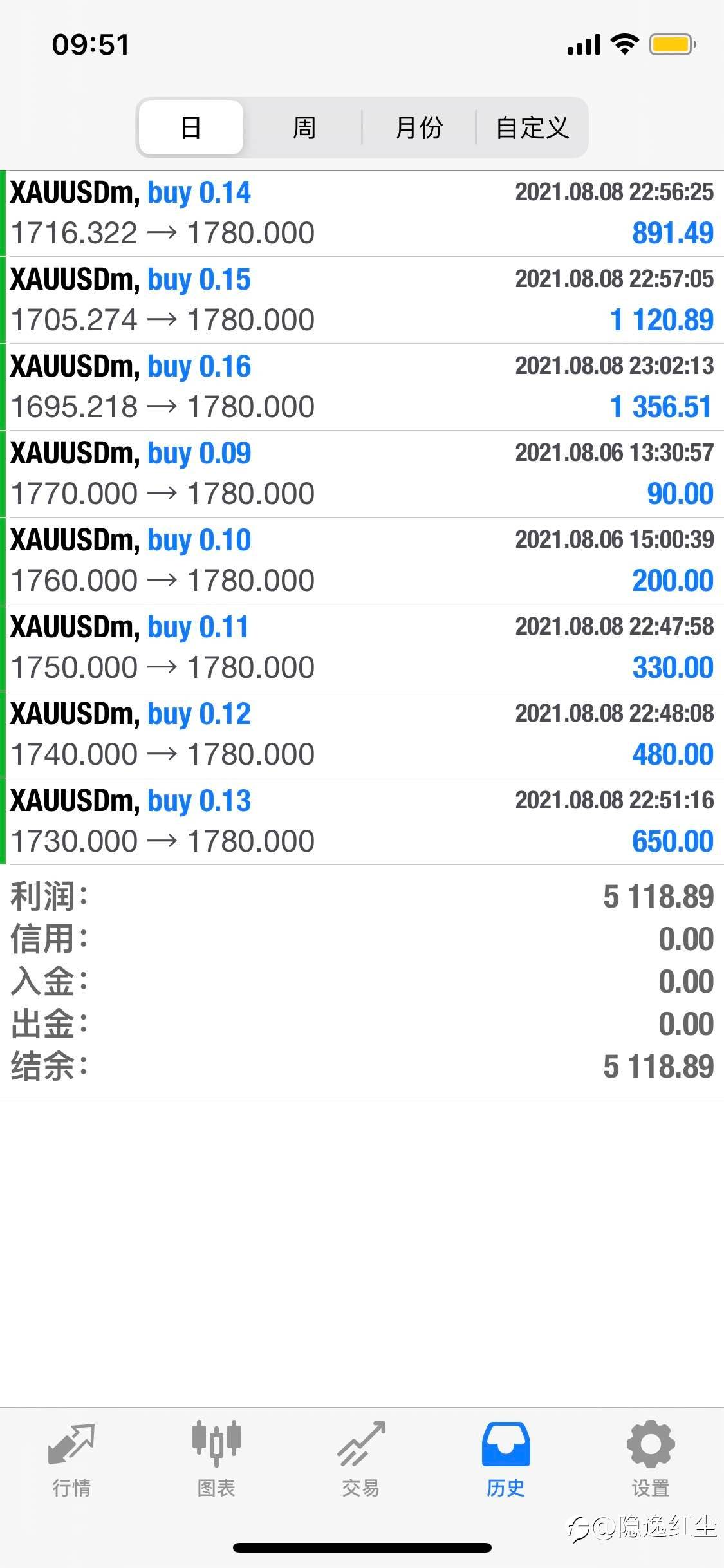Image resolution: width=724 pixels, height=1568 pixels.
Task: Switch to the 月份 (month) period
Action: click(419, 127)
